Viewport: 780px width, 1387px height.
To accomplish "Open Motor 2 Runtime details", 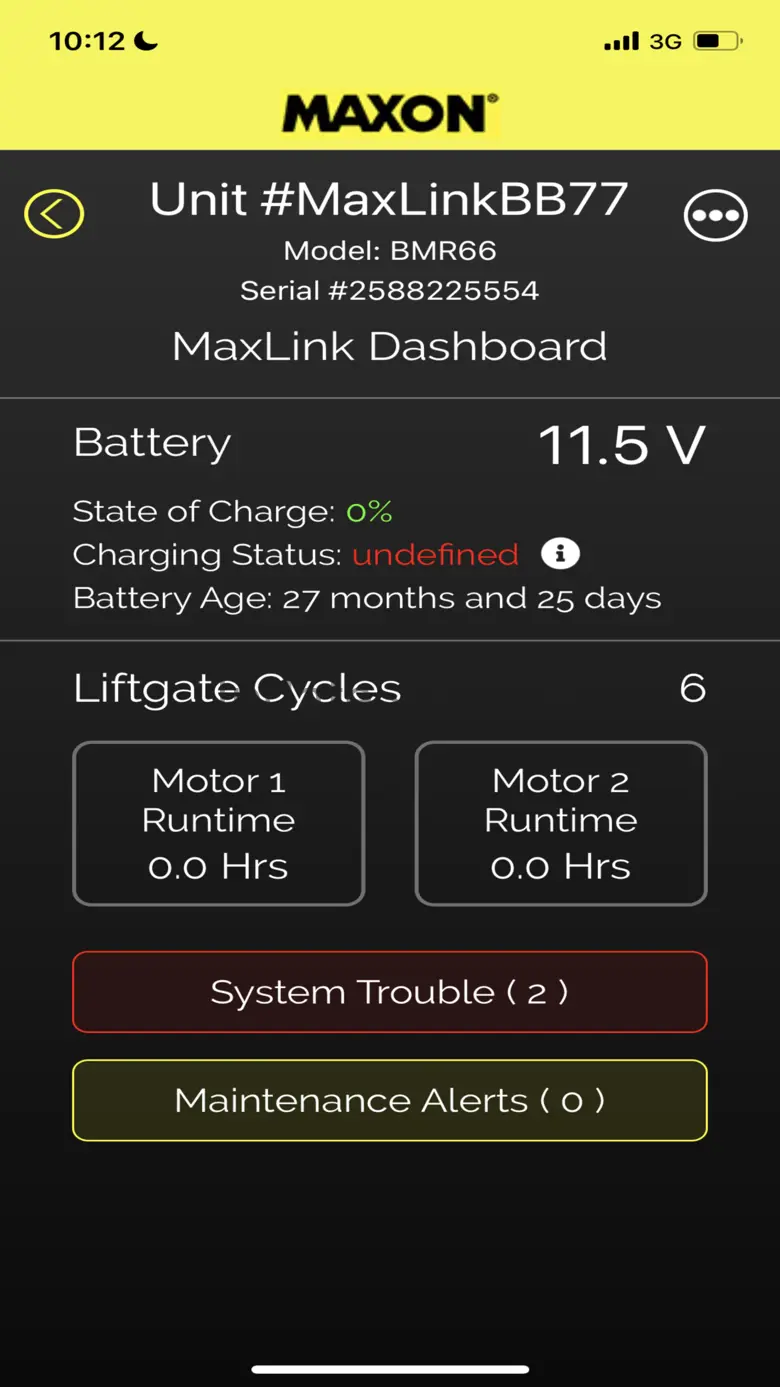I will [560, 823].
